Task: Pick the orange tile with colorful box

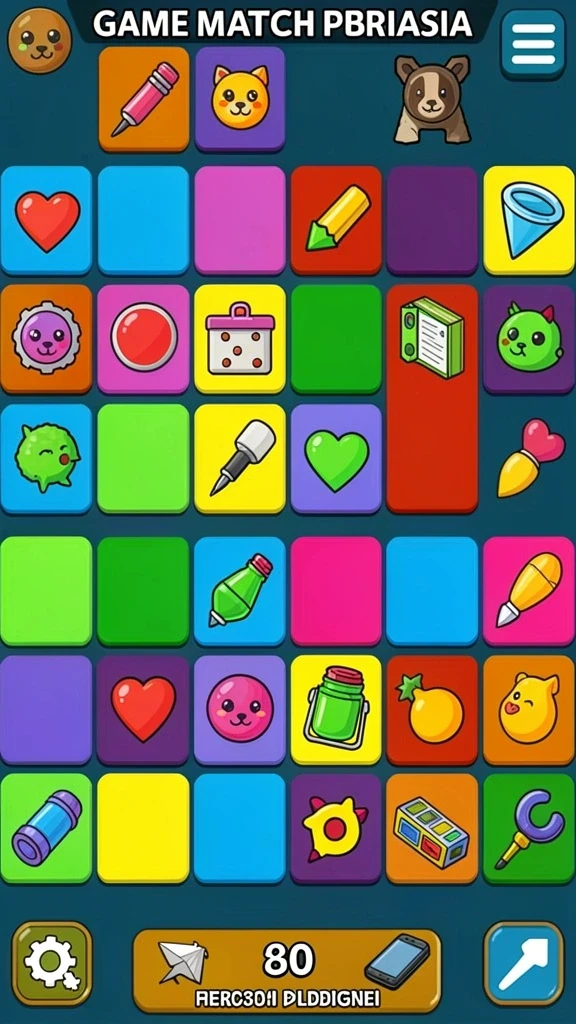Action: tap(432, 828)
